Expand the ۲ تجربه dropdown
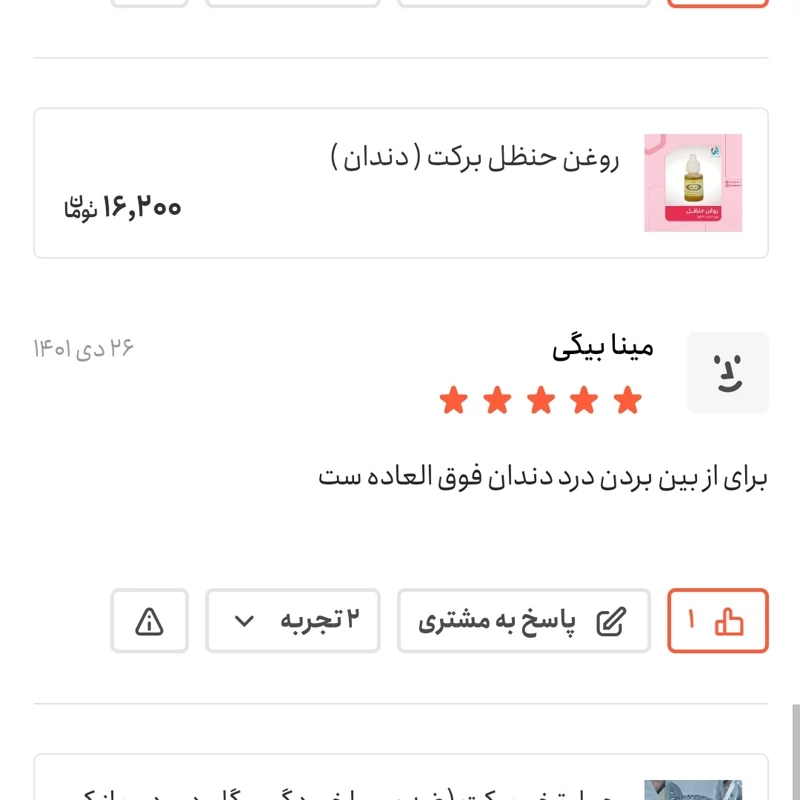The width and height of the screenshot is (800, 800). (x=293, y=621)
